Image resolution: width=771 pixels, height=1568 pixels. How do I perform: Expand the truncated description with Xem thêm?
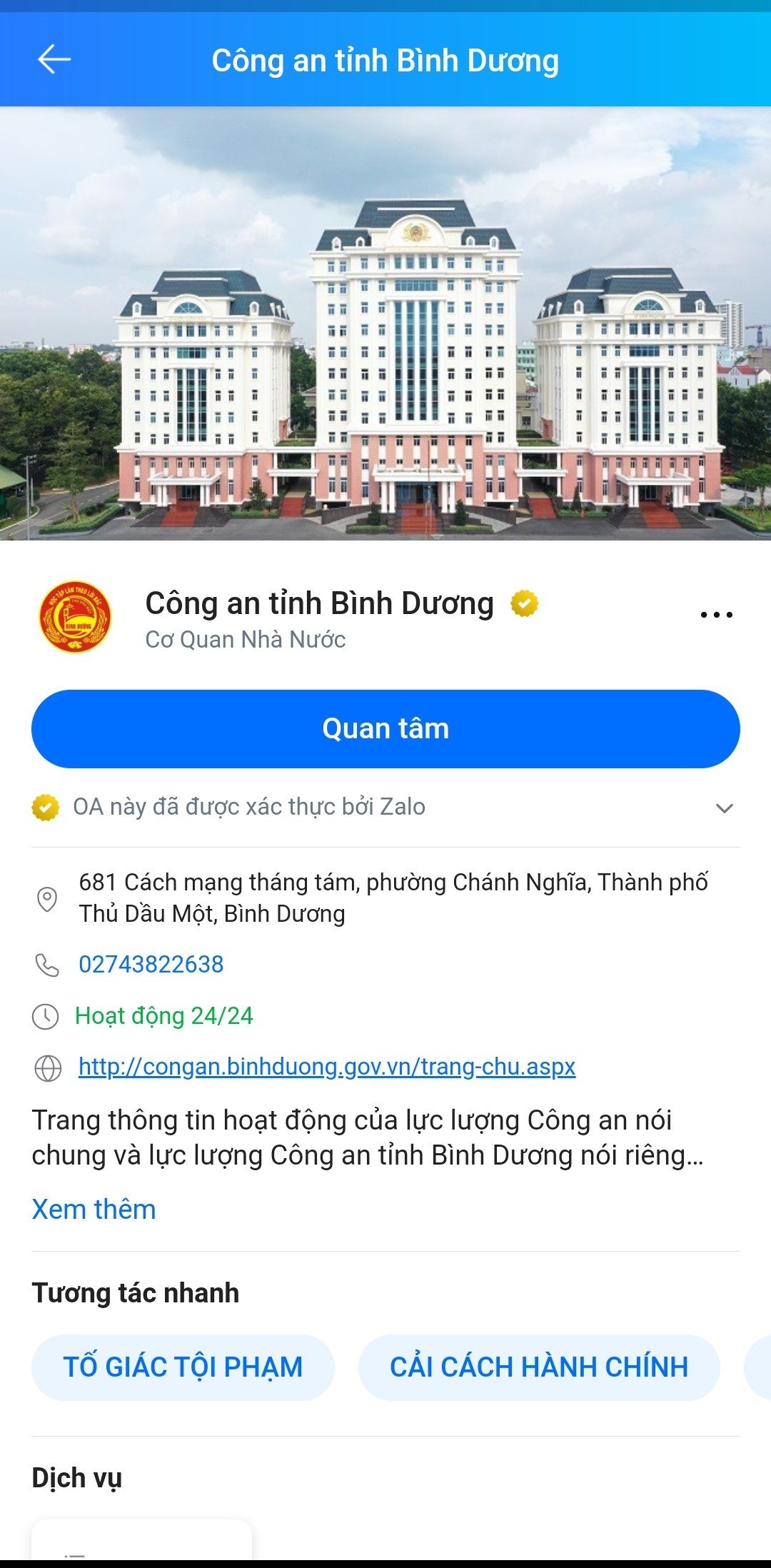[92, 1209]
